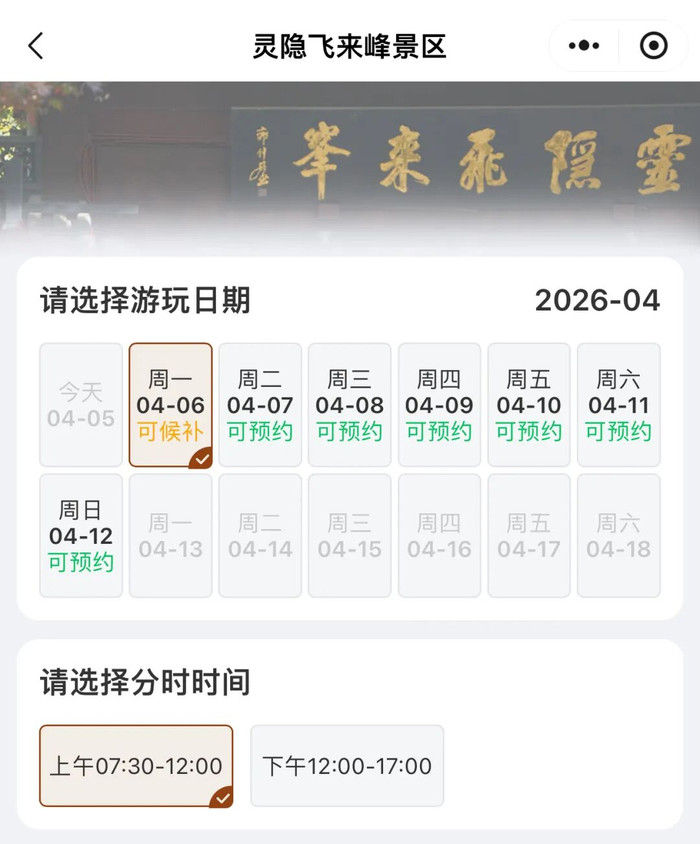Select Monday 04-06 waitlist date
The width and height of the screenshot is (700, 844).
click(x=170, y=405)
